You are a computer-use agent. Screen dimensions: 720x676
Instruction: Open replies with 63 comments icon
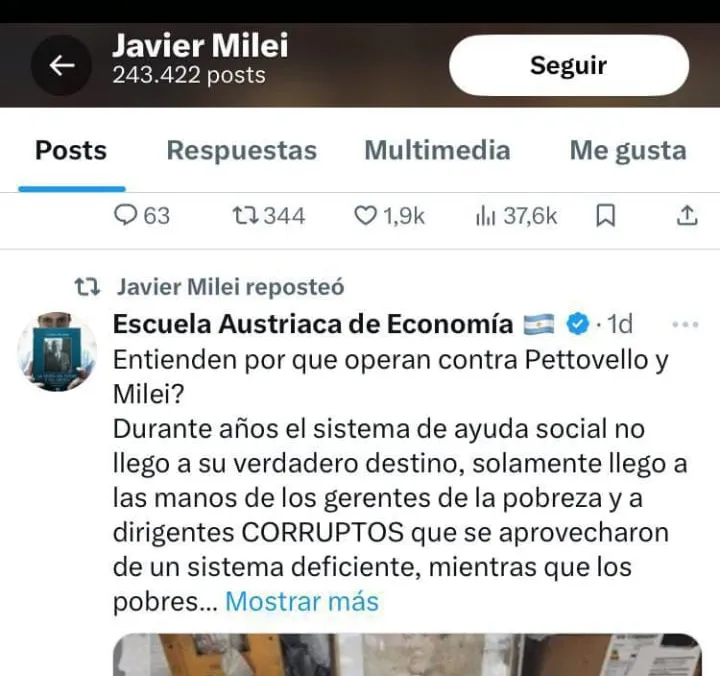[x=126, y=215]
